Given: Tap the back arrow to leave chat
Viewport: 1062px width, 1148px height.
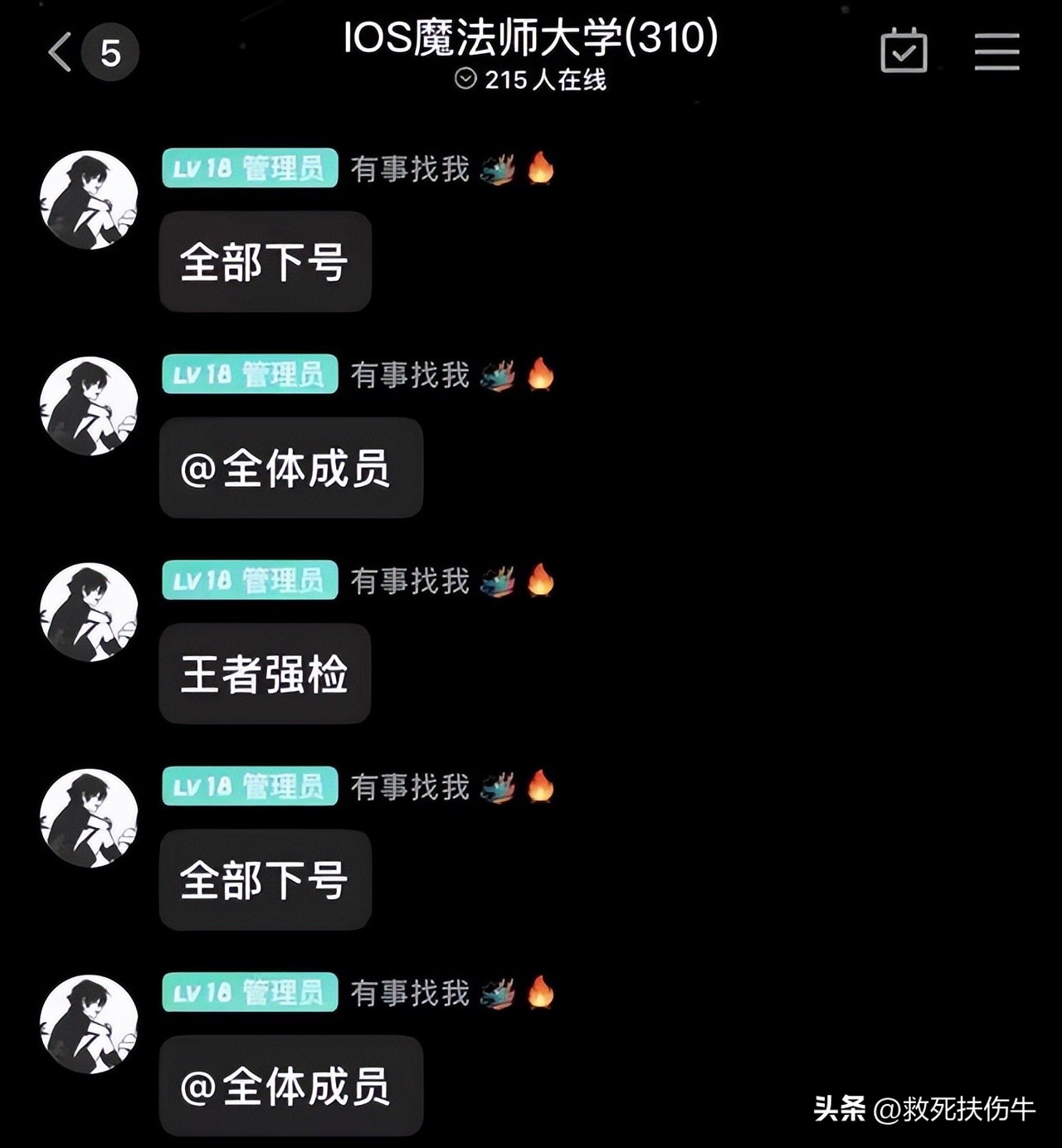Looking at the screenshot, I should click(x=60, y=50).
